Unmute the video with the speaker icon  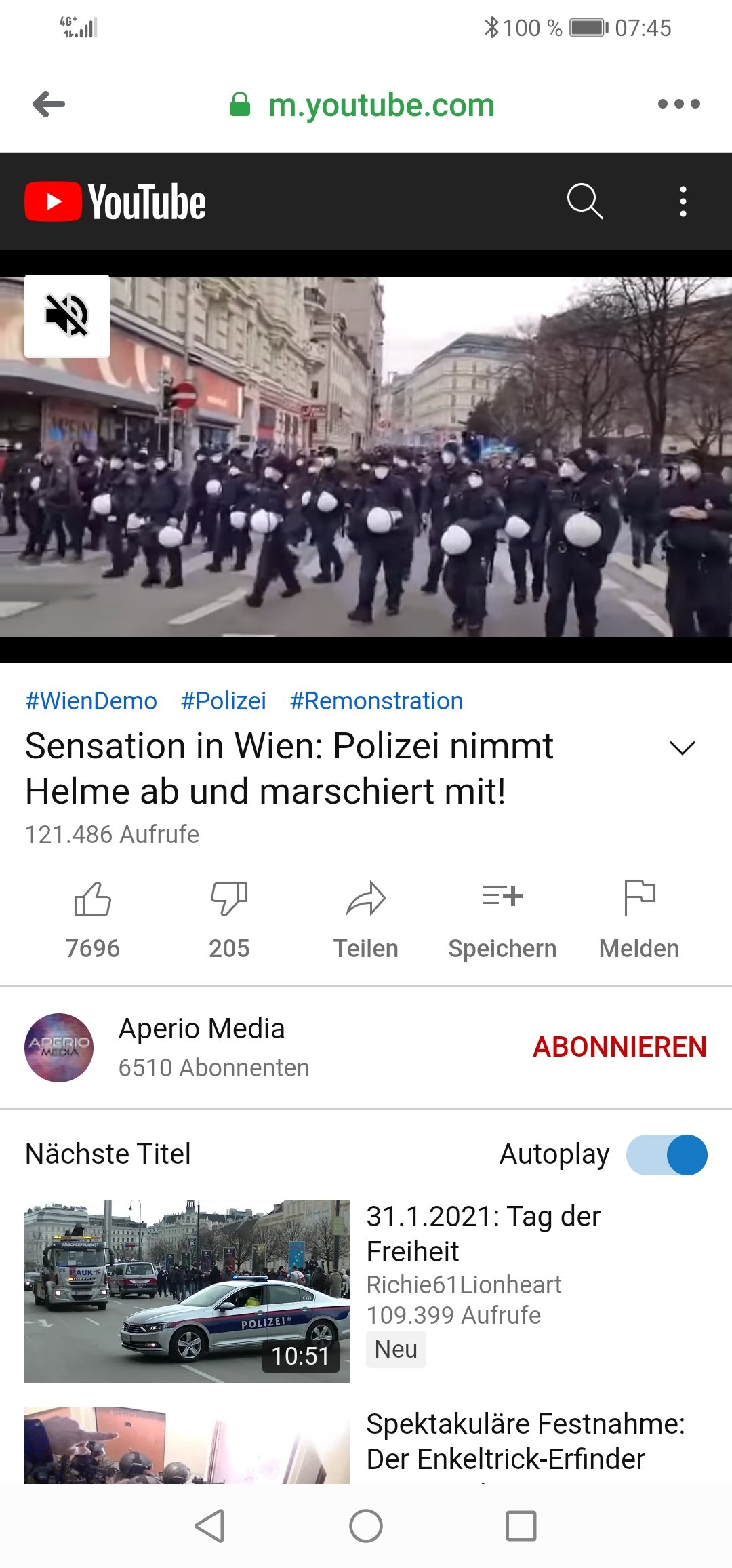point(67,316)
